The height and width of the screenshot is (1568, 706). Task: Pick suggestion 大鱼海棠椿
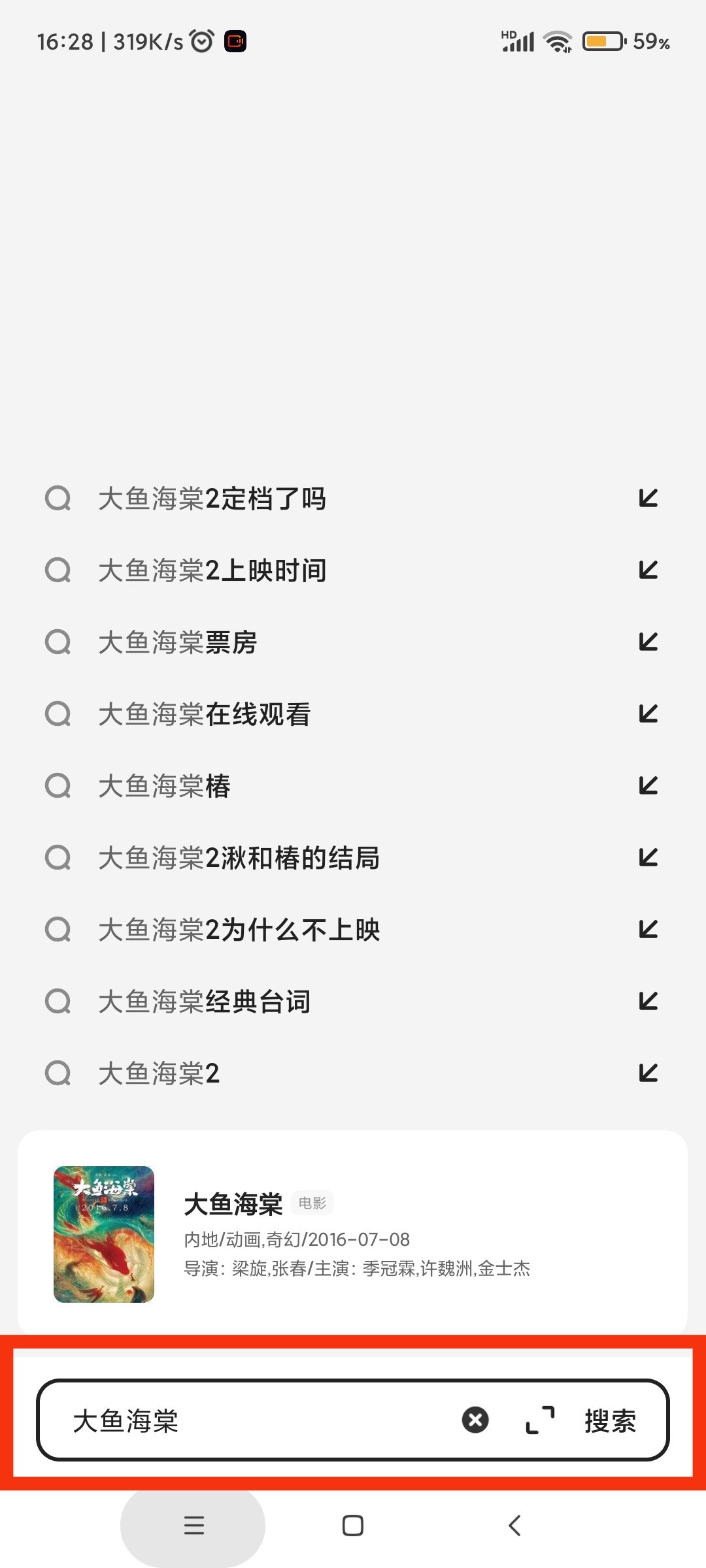[x=165, y=786]
